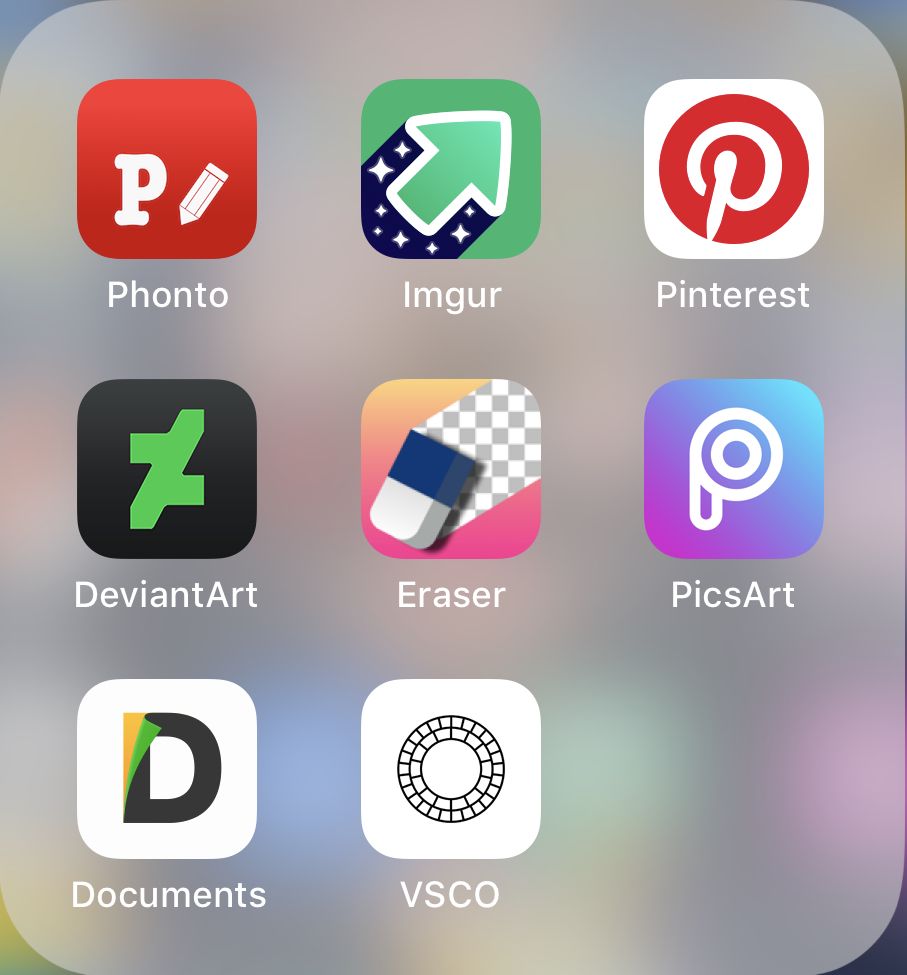This screenshot has width=907, height=975.
Task: Launch the DeviantArt app
Action: (x=167, y=468)
